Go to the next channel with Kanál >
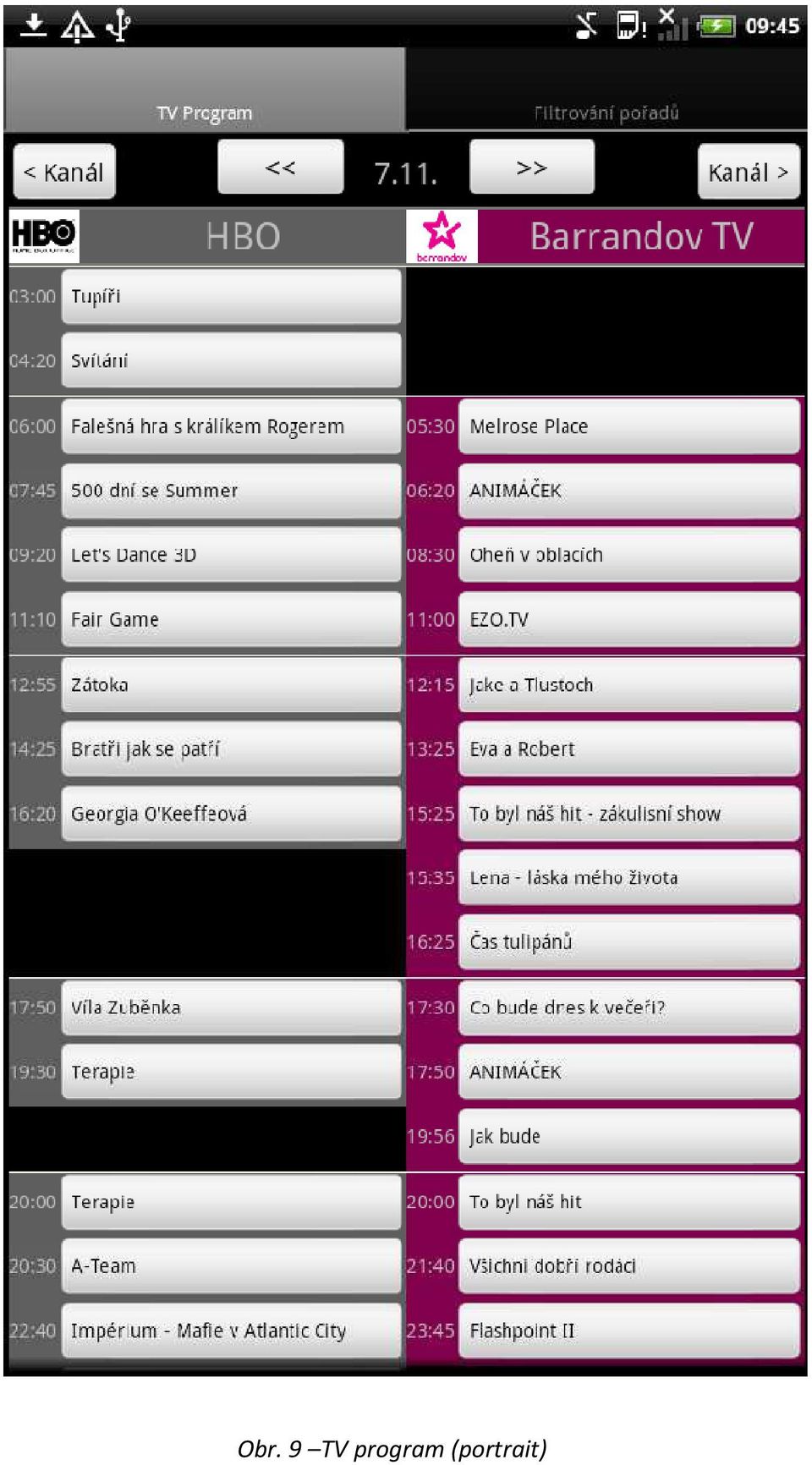 pos(749,172)
